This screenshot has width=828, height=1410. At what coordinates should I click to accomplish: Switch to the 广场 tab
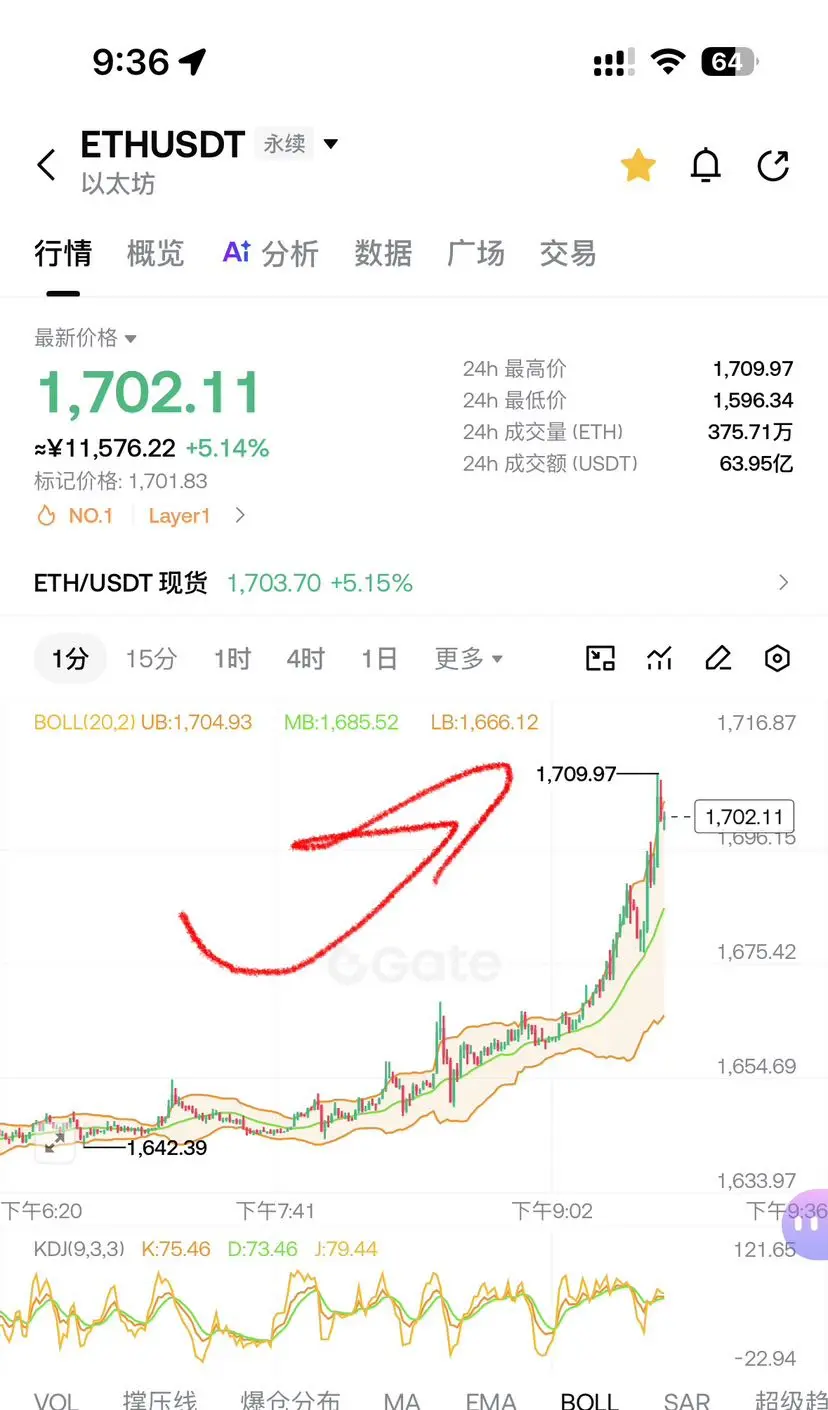(x=476, y=254)
